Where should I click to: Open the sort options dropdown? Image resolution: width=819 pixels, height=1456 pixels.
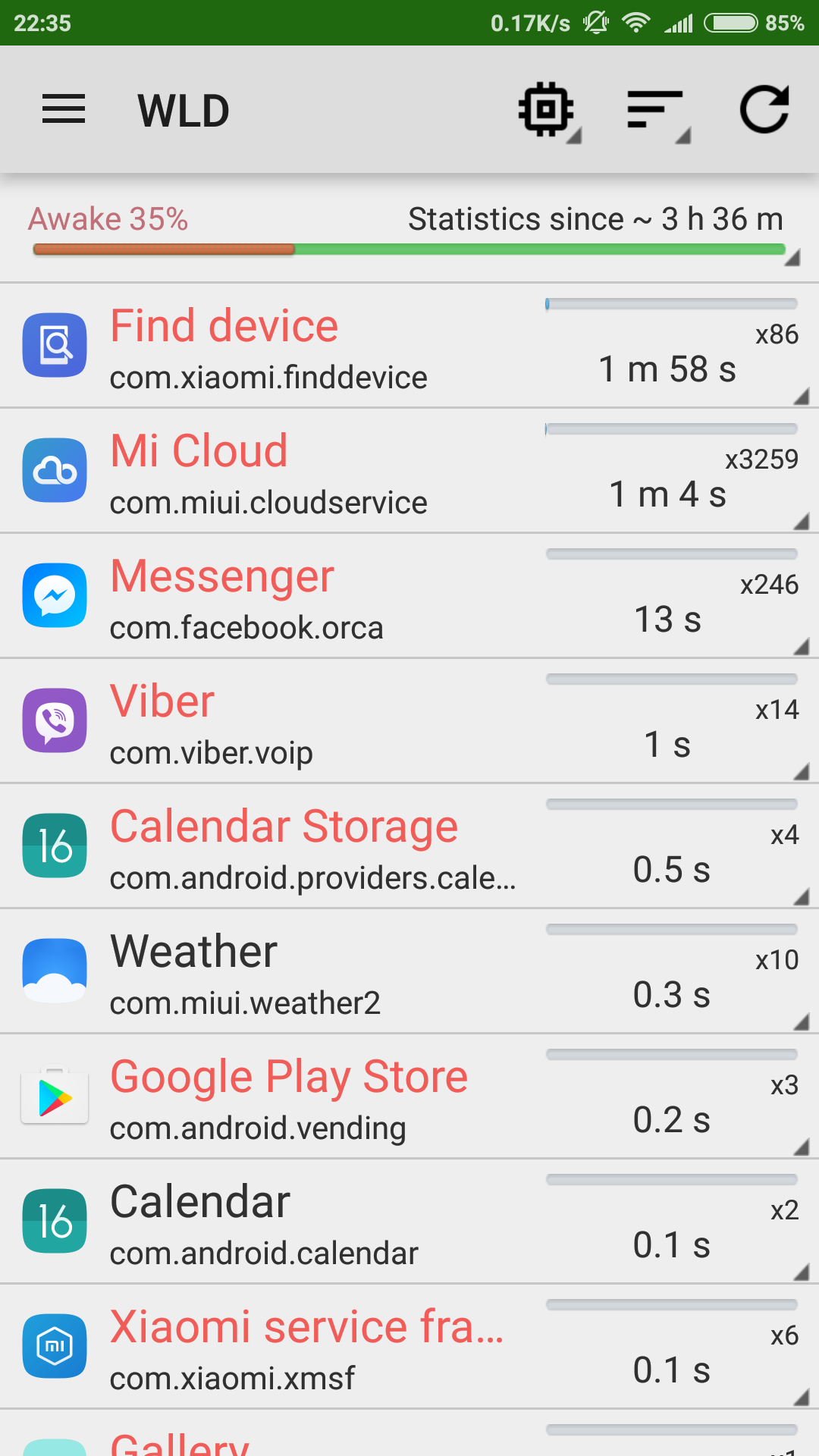coord(657,111)
